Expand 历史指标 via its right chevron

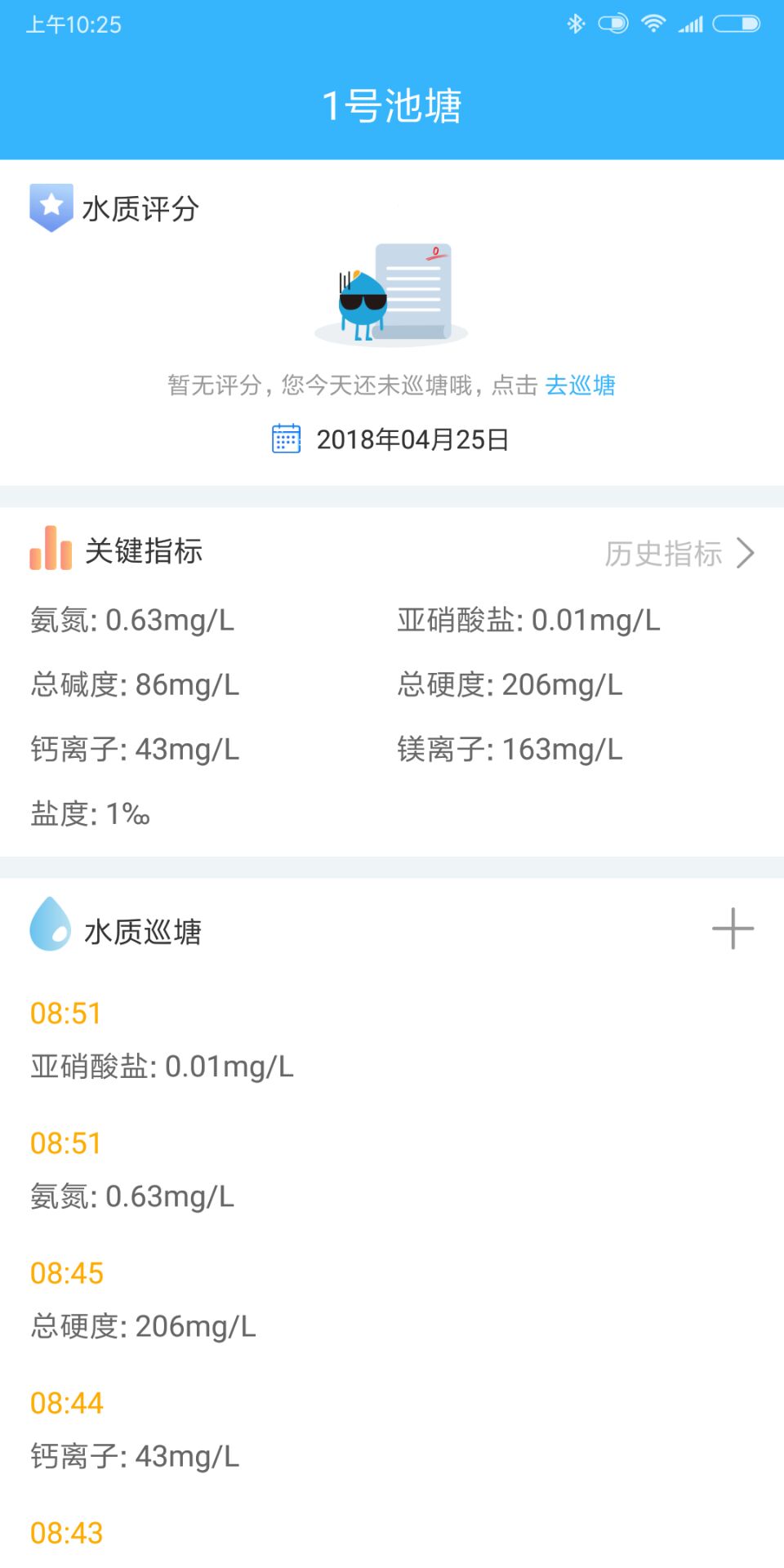746,553
